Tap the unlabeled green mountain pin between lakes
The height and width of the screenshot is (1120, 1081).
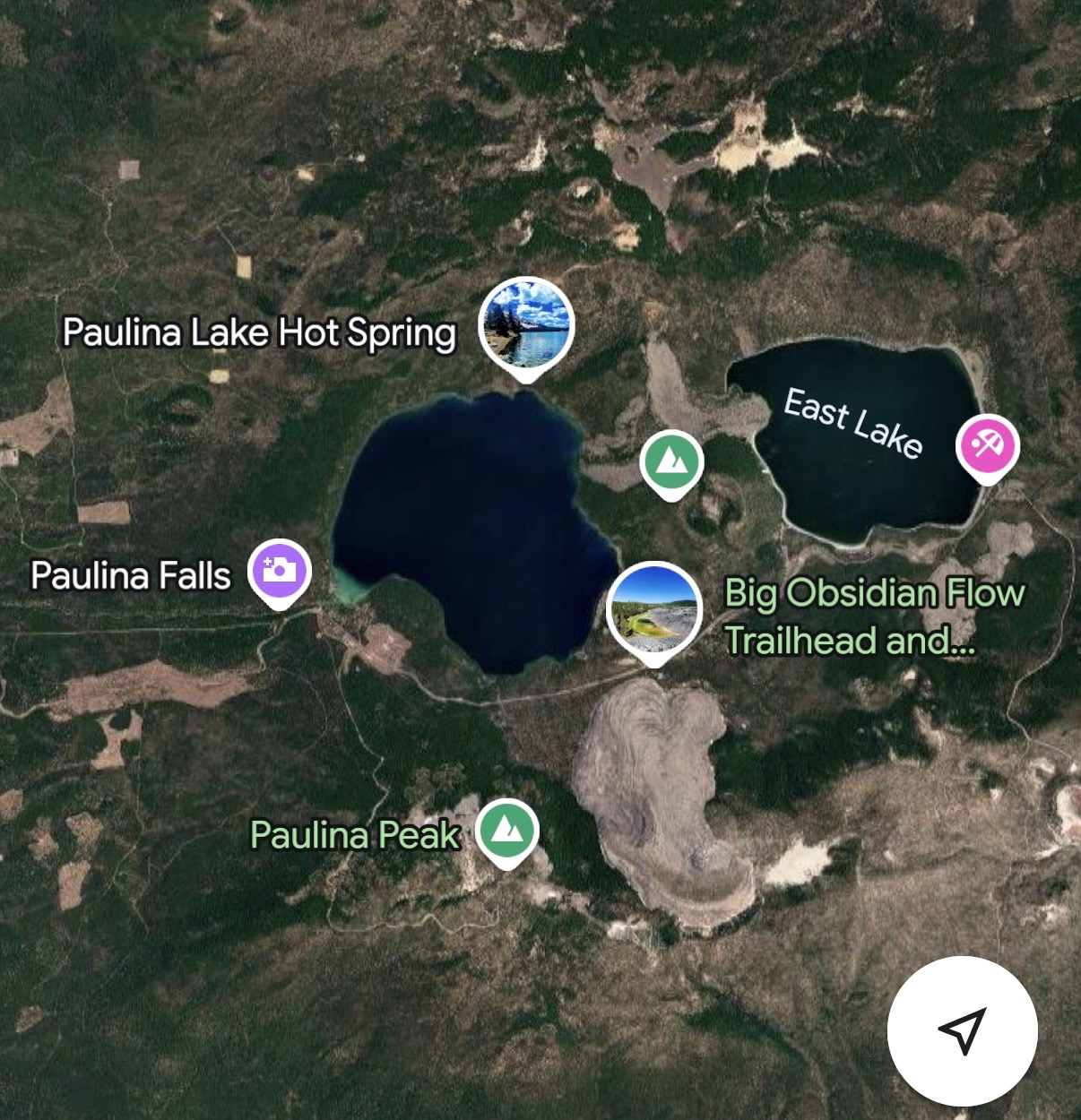[x=671, y=461]
